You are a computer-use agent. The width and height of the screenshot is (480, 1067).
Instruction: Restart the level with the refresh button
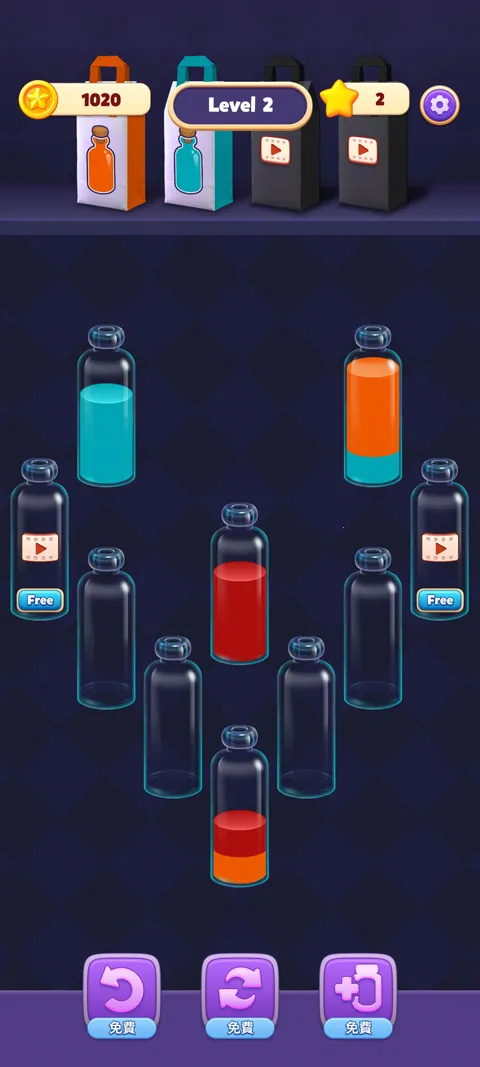(240, 996)
